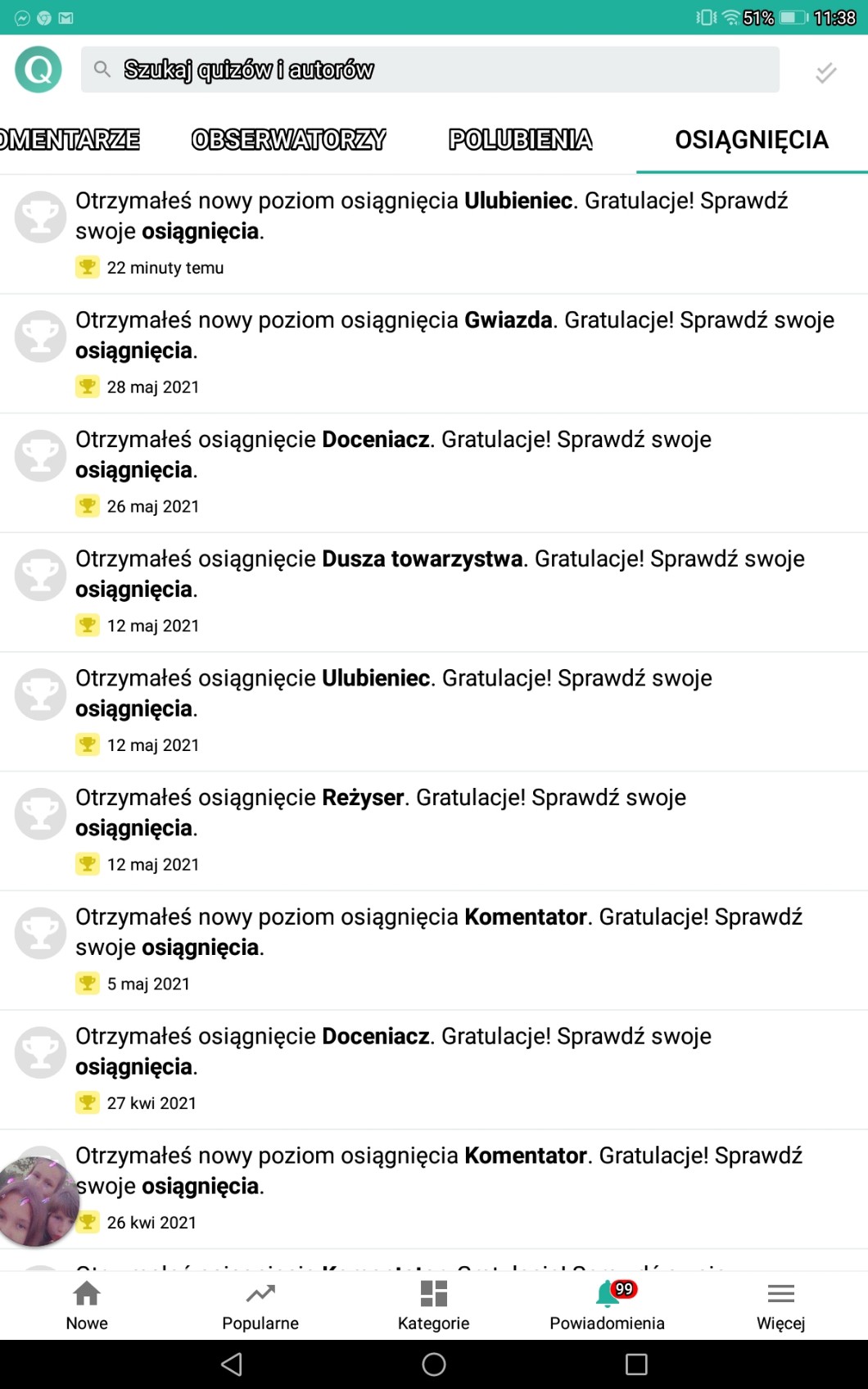Image resolution: width=868 pixels, height=1389 pixels.
Task: Switch to the Komentarze tab
Action: pyautogui.click(x=70, y=140)
